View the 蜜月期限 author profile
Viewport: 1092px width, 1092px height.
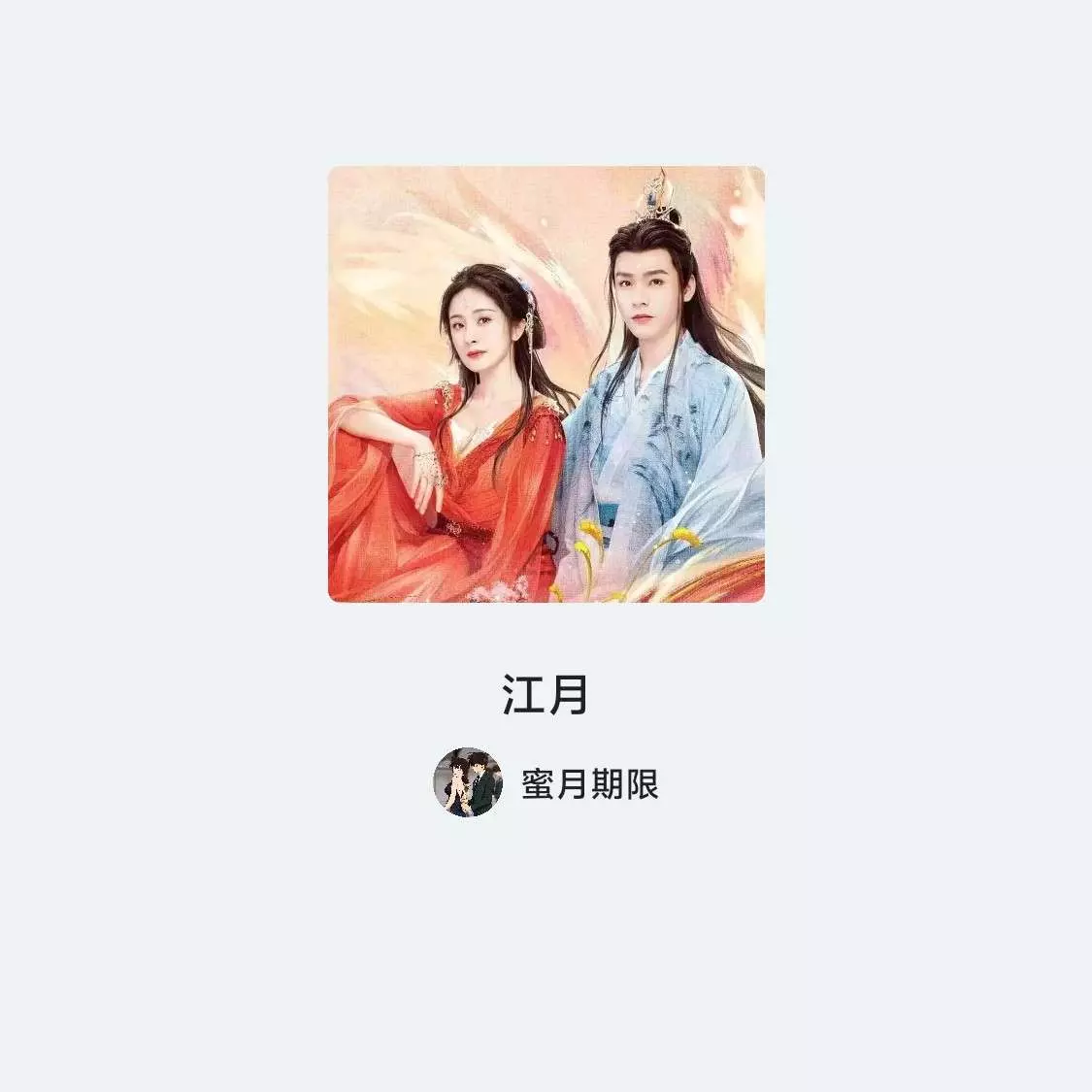pyautogui.click(x=468, y=782)
